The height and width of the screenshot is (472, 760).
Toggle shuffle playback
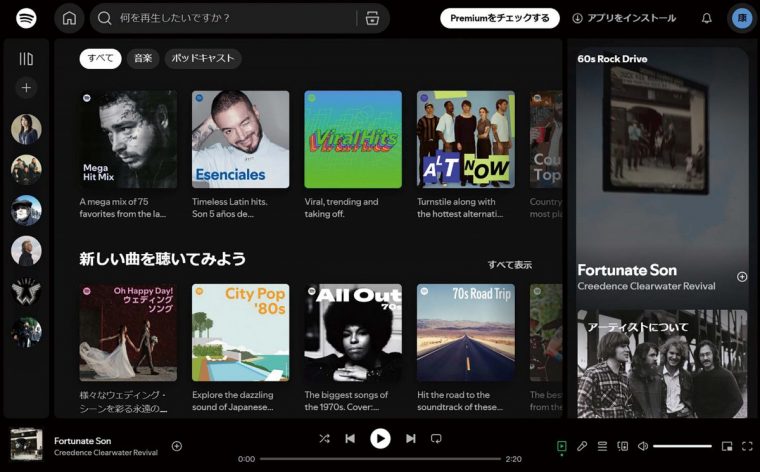(324, 438)
